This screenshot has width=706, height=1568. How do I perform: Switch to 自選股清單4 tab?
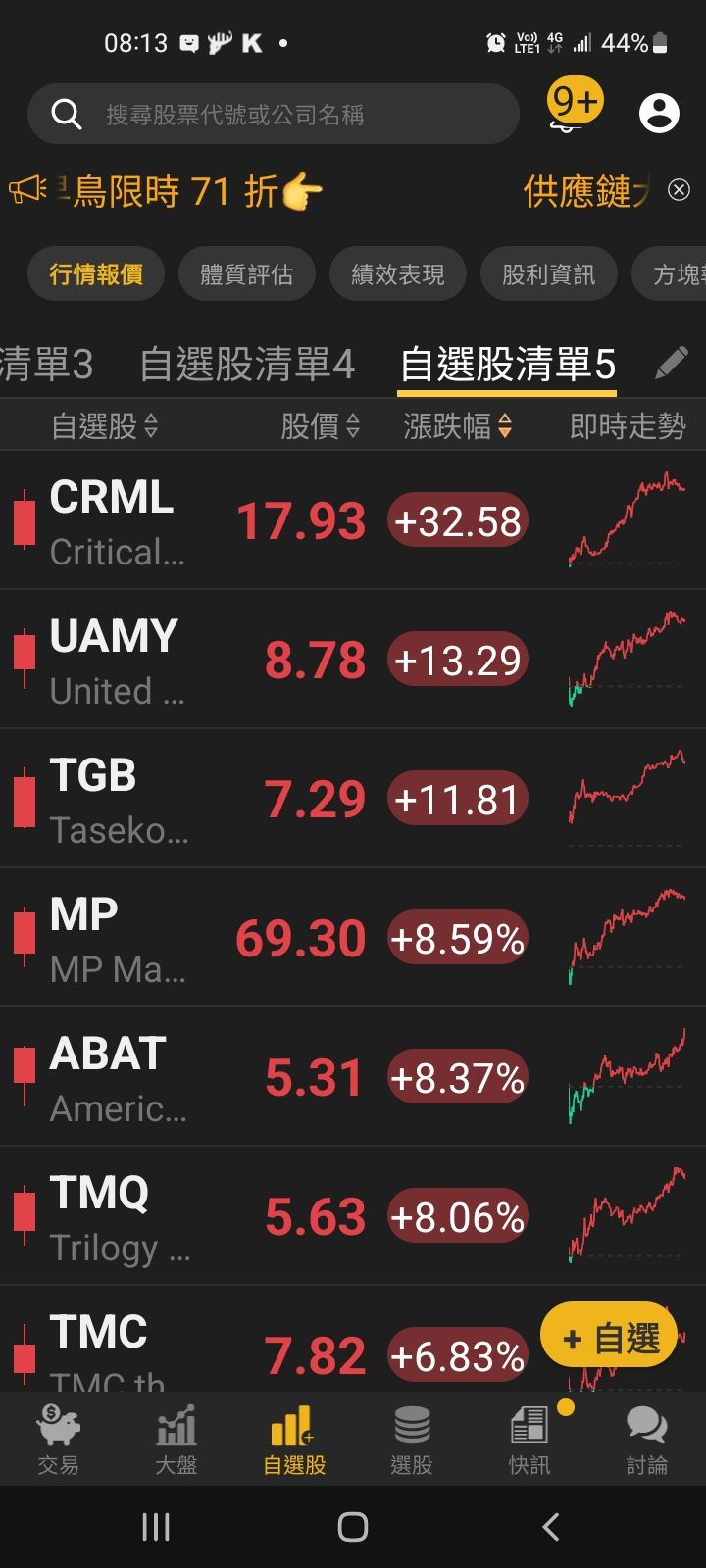[x=247, y=365]
